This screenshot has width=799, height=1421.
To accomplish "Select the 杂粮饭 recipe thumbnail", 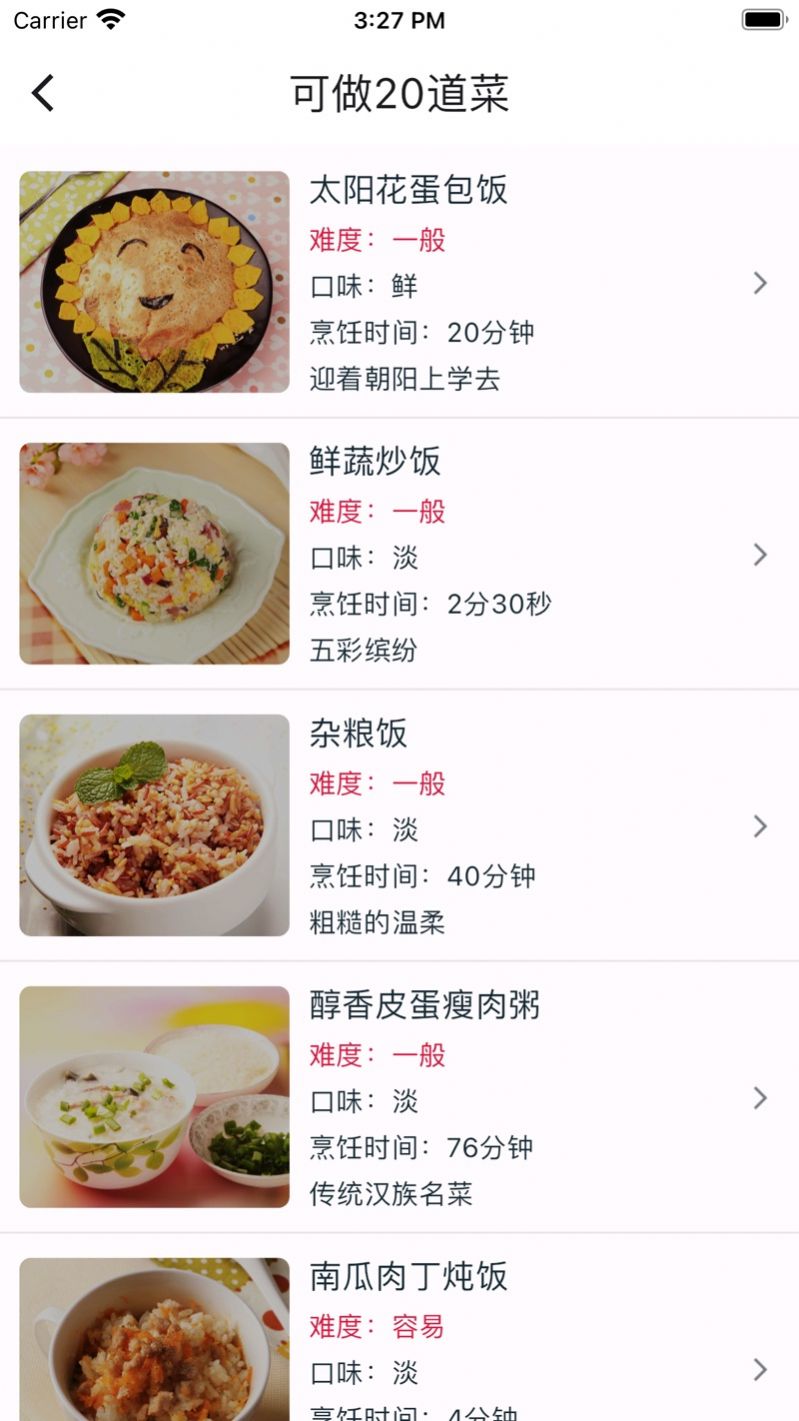I will tap(153, 825).
